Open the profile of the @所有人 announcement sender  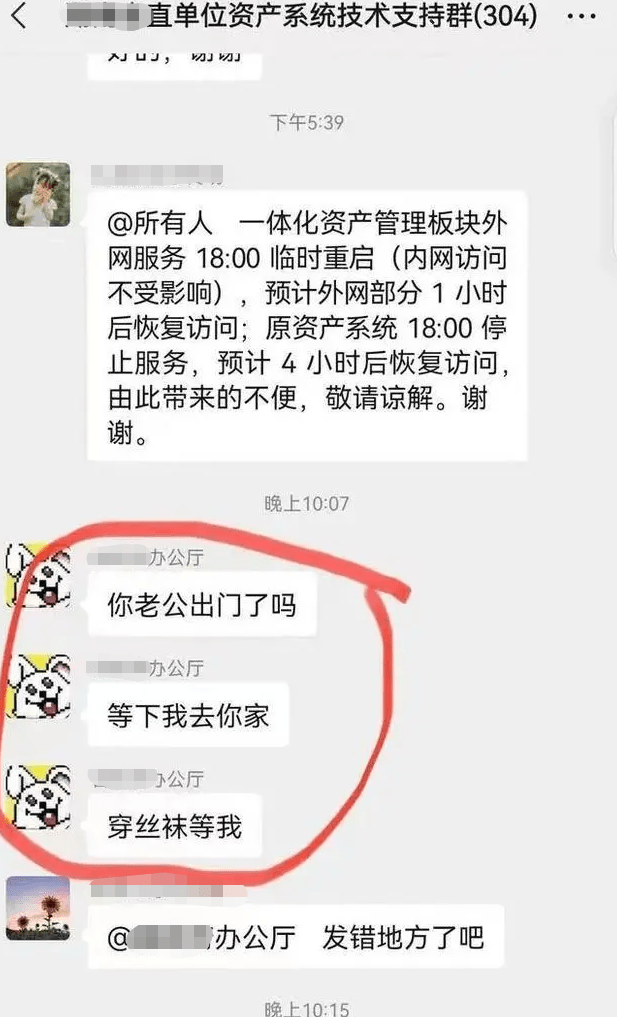point(38,194)
